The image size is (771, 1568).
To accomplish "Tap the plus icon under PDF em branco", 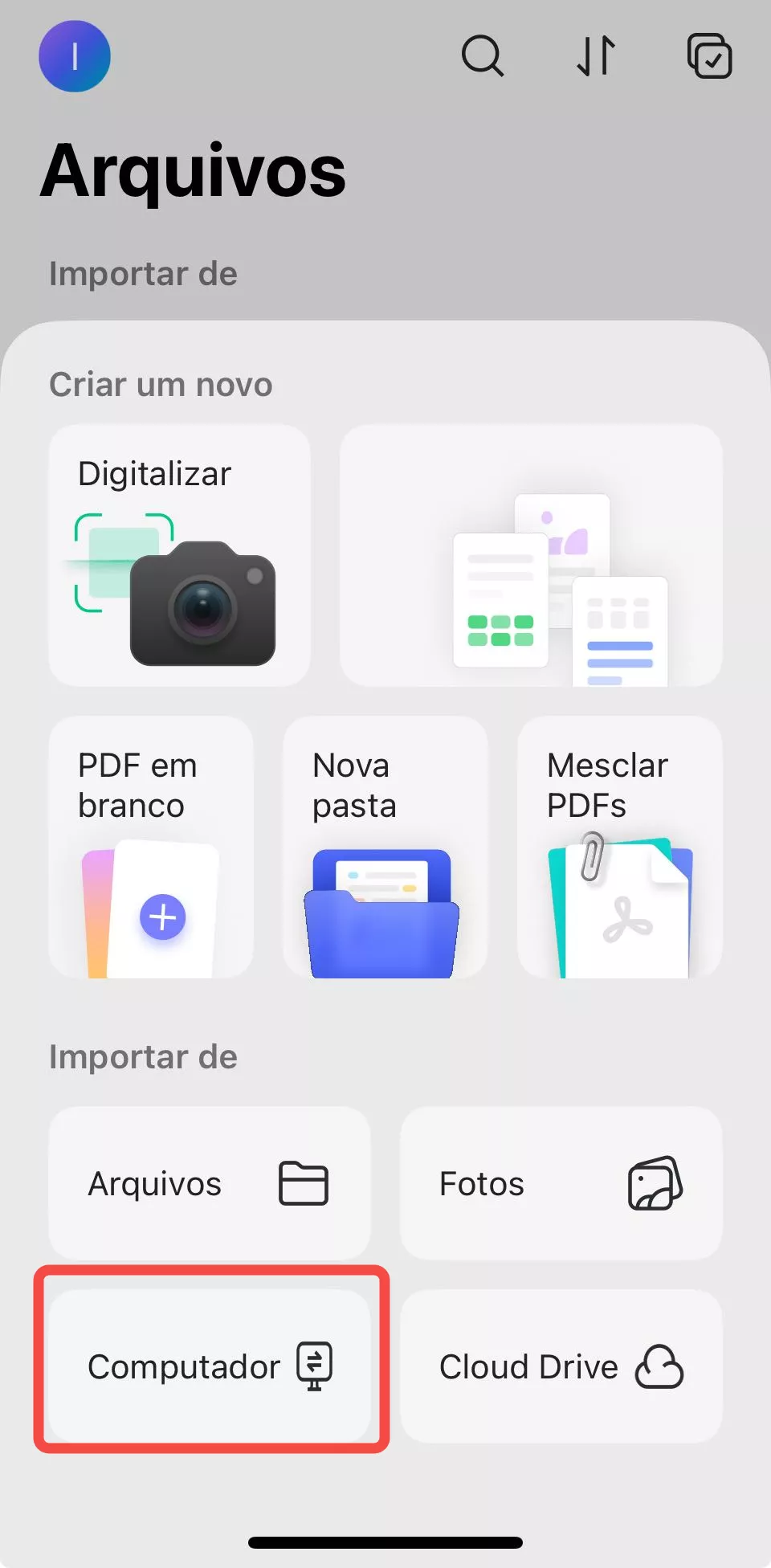I will click(x=165, y=915).
